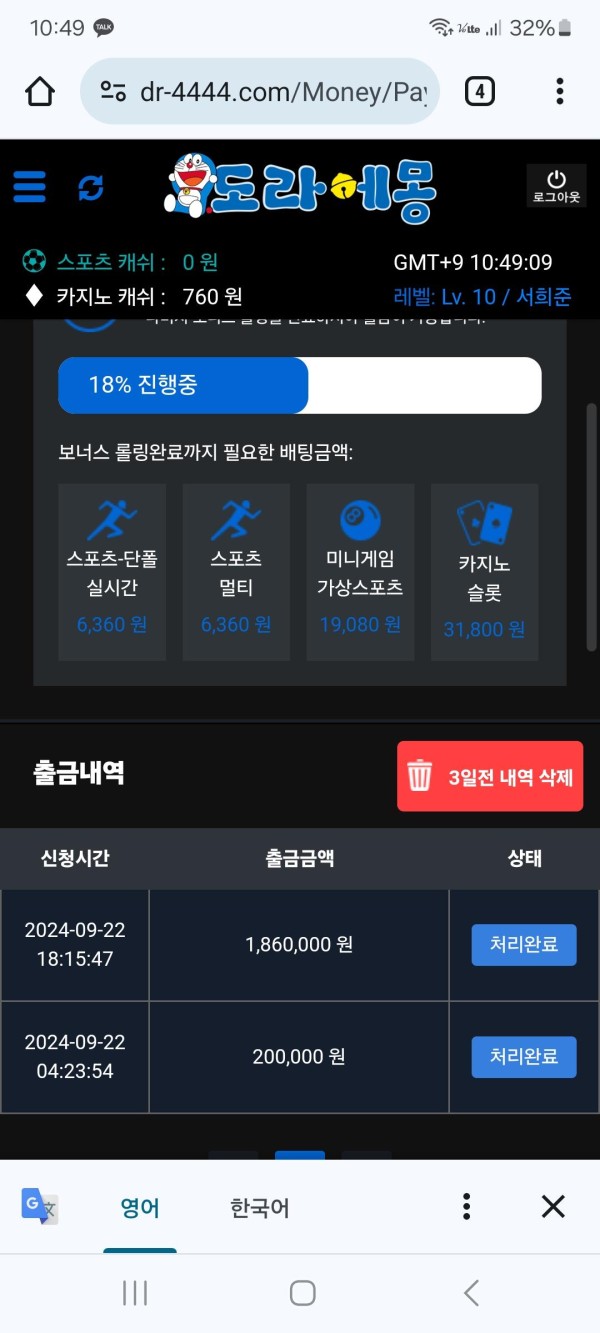
Task: Tap the blue refresh icon
Action: click(91, 187)
